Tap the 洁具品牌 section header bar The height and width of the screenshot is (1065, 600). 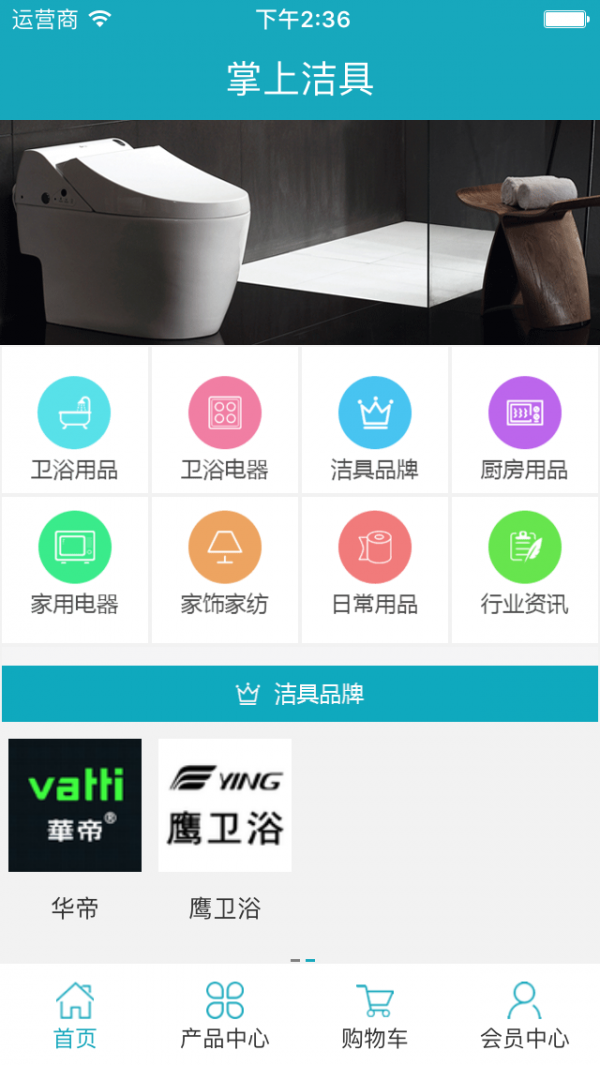point(300,694)
